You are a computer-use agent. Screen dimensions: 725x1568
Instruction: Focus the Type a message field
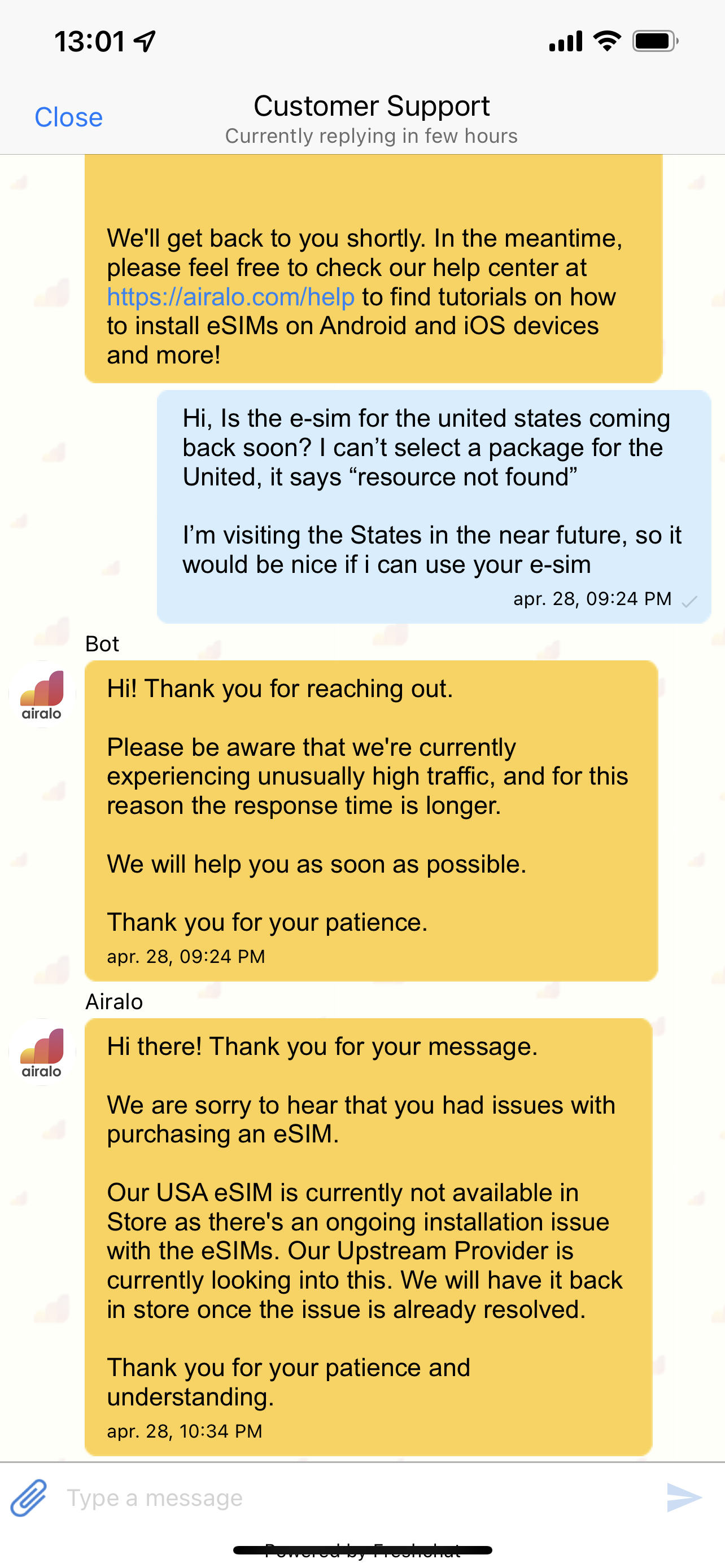(x=353, y=1498)
